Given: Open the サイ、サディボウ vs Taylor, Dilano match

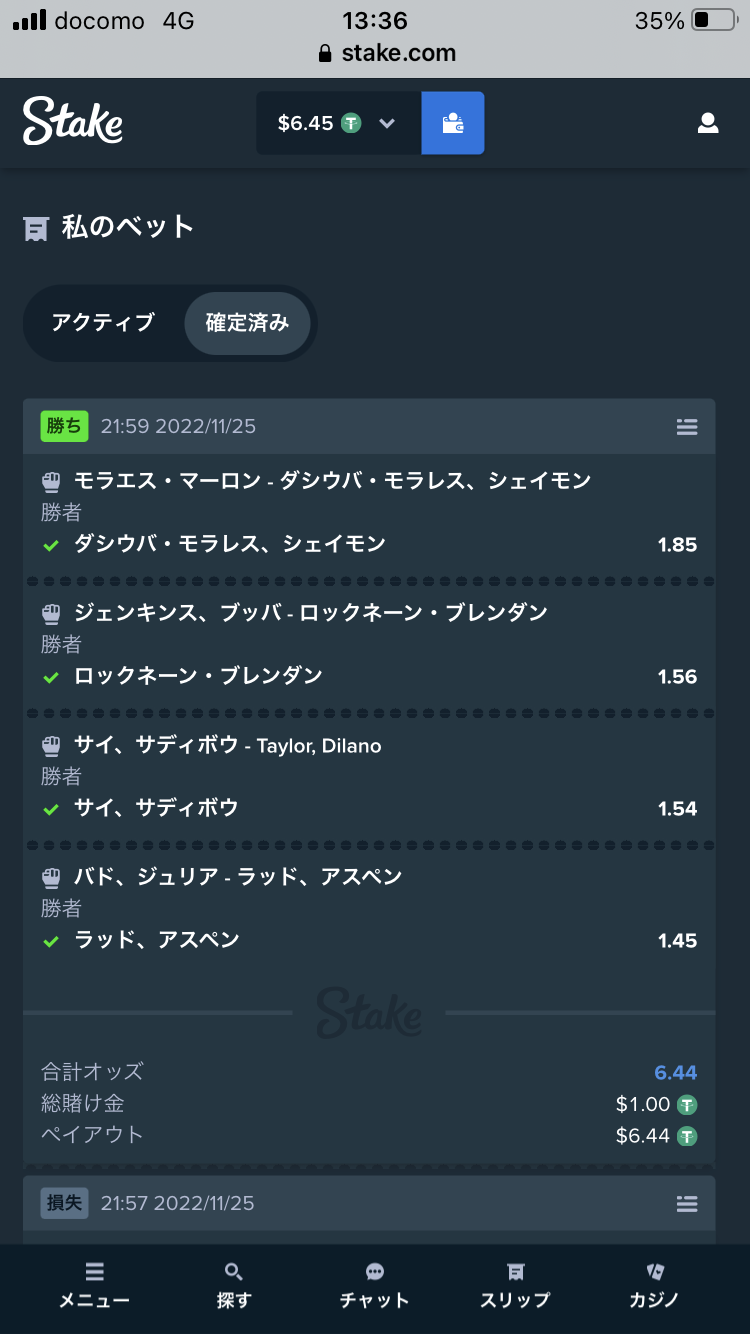Looking at the screenshot, I should point(228,745).
